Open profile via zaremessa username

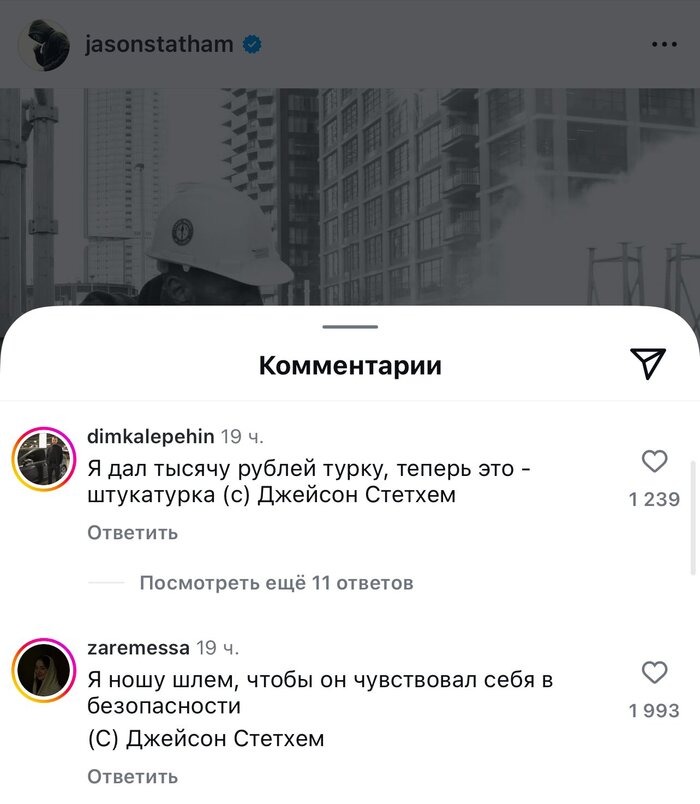[138, 648]
